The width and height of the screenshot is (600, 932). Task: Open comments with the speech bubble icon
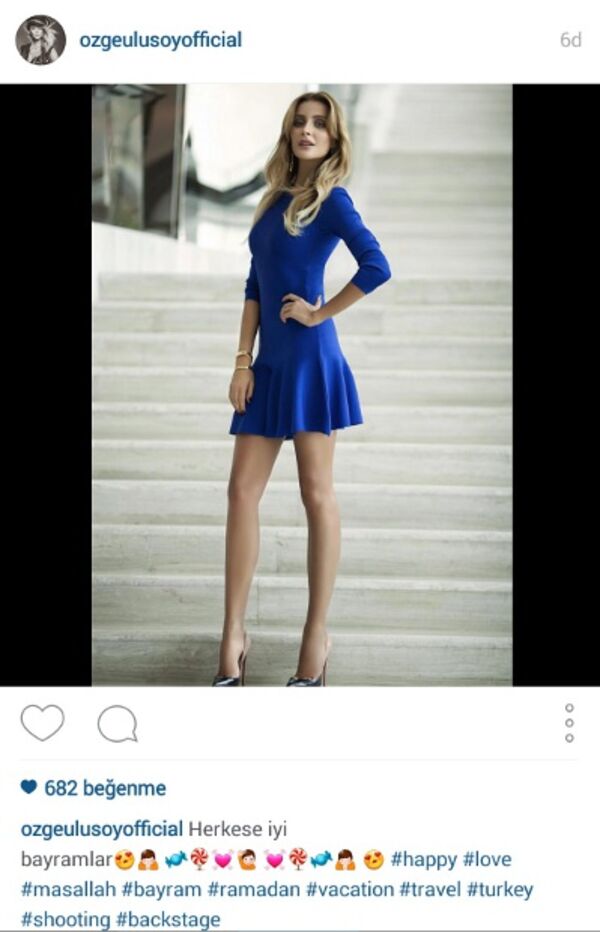(x=117, y=723)
